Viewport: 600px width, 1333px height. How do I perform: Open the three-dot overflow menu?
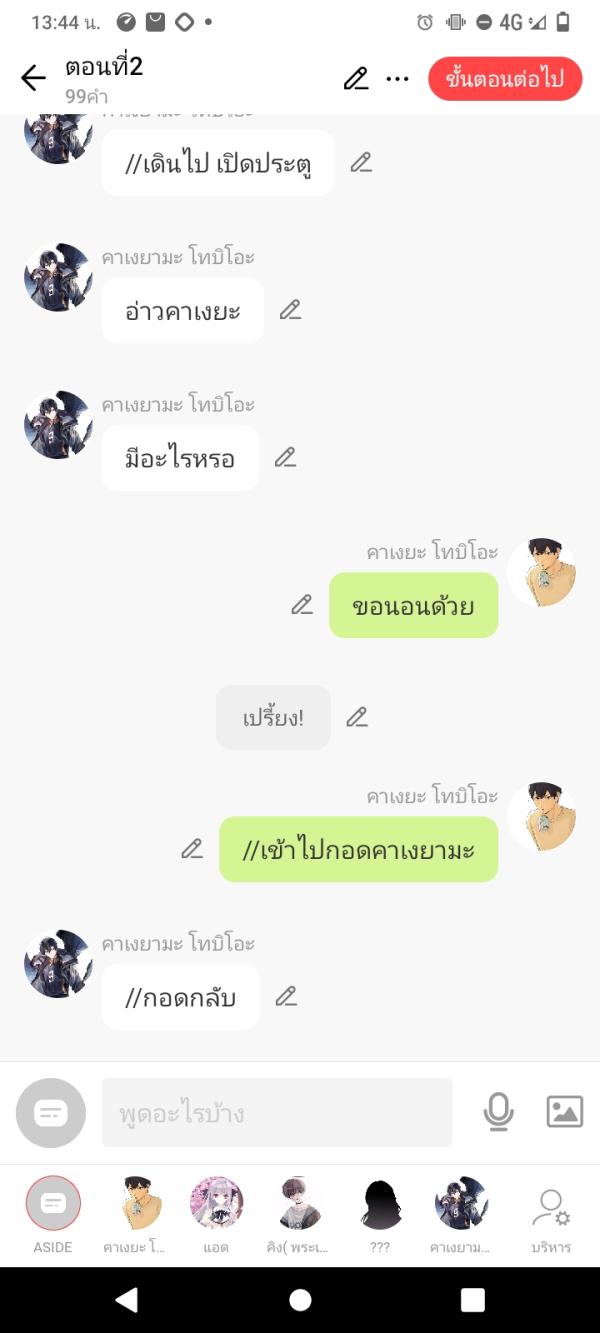pyautogui.click(x=398, y=78)
